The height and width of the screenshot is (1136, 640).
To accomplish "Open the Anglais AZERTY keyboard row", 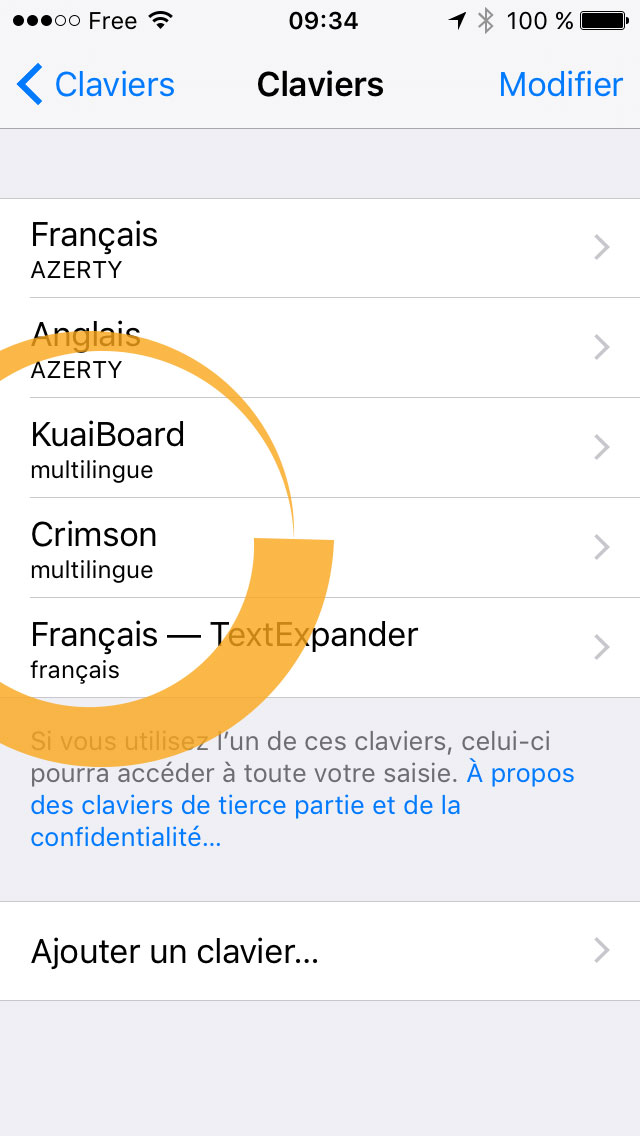I will click(320, 348).
